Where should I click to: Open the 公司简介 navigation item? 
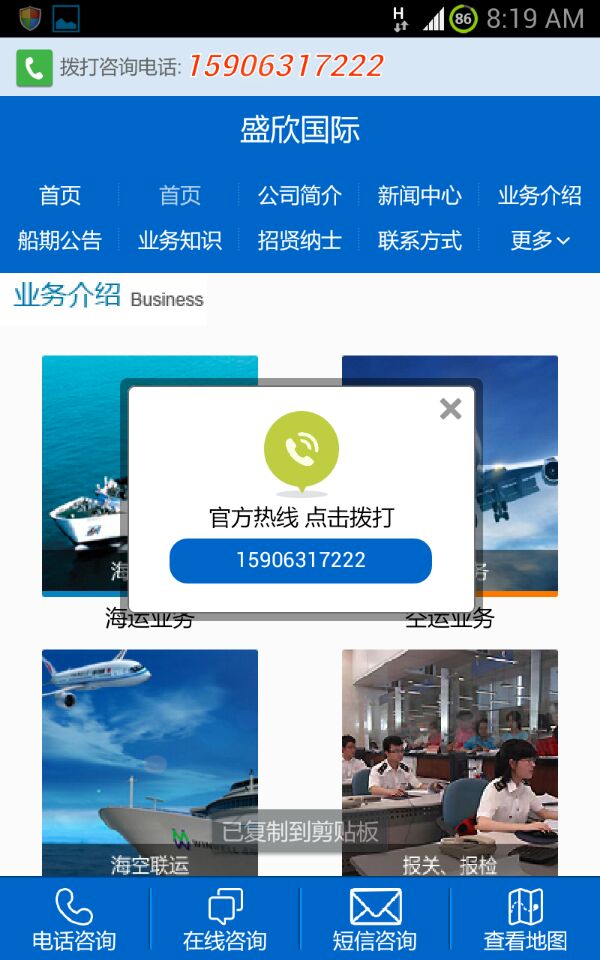coord(299,196)
